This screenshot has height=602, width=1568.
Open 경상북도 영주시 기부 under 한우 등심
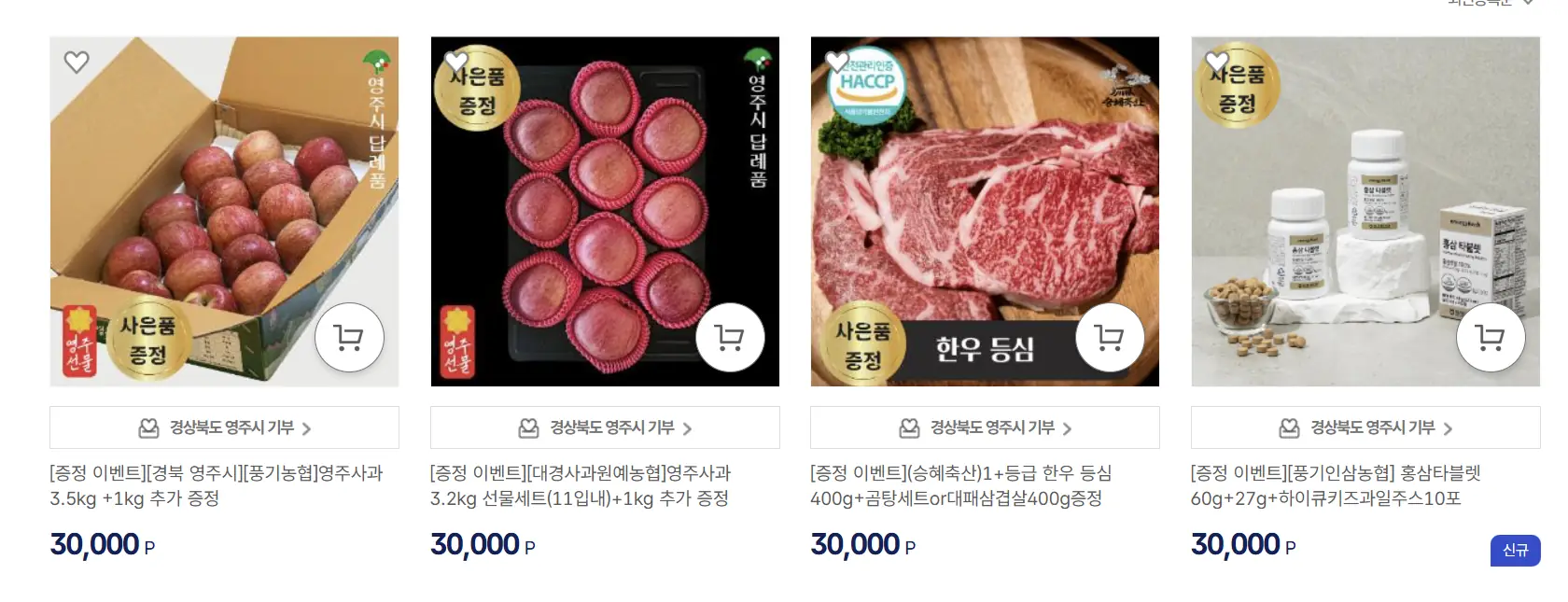tap(985, 427)
